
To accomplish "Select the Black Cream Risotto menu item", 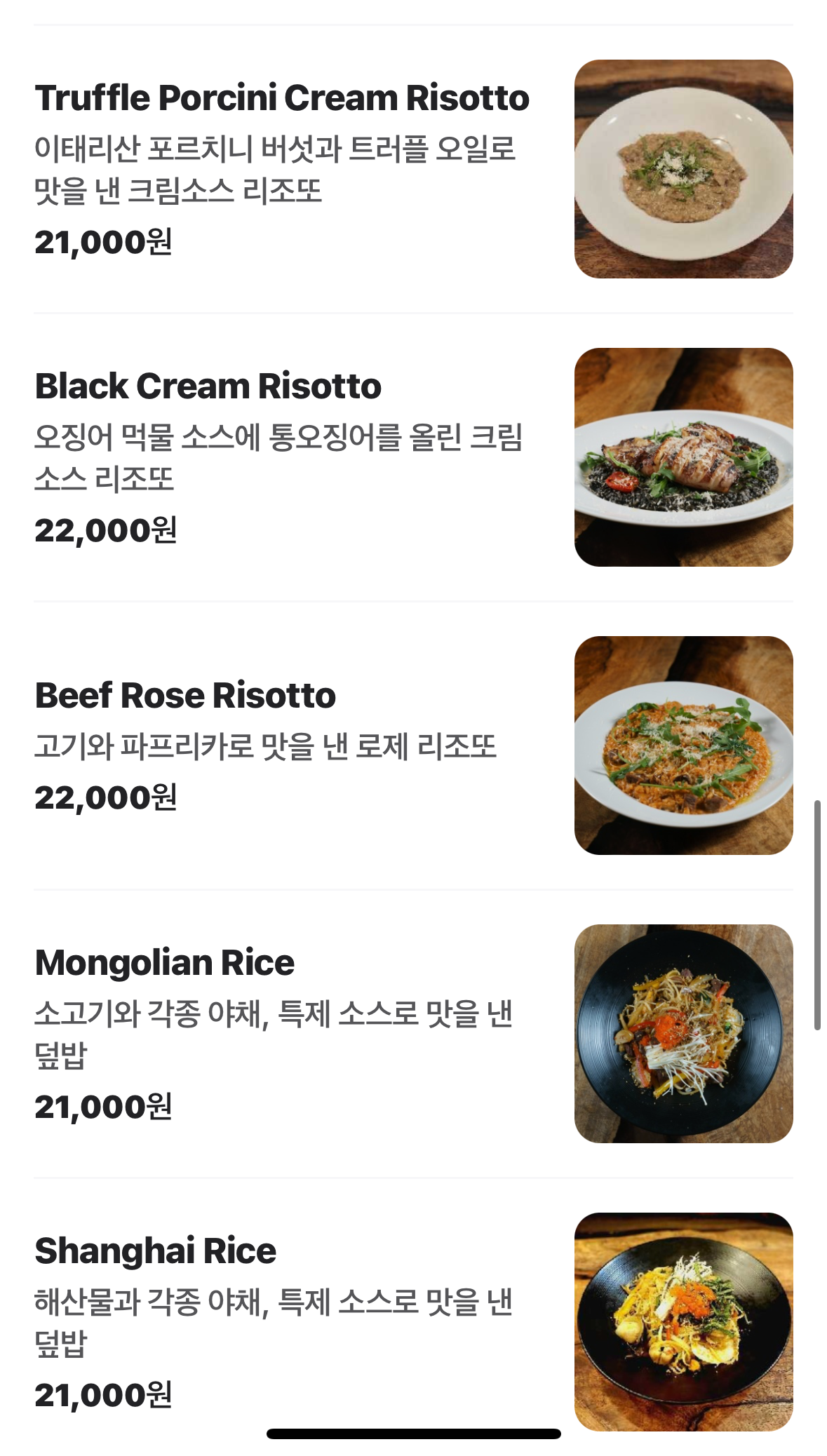I will (208, 386).
